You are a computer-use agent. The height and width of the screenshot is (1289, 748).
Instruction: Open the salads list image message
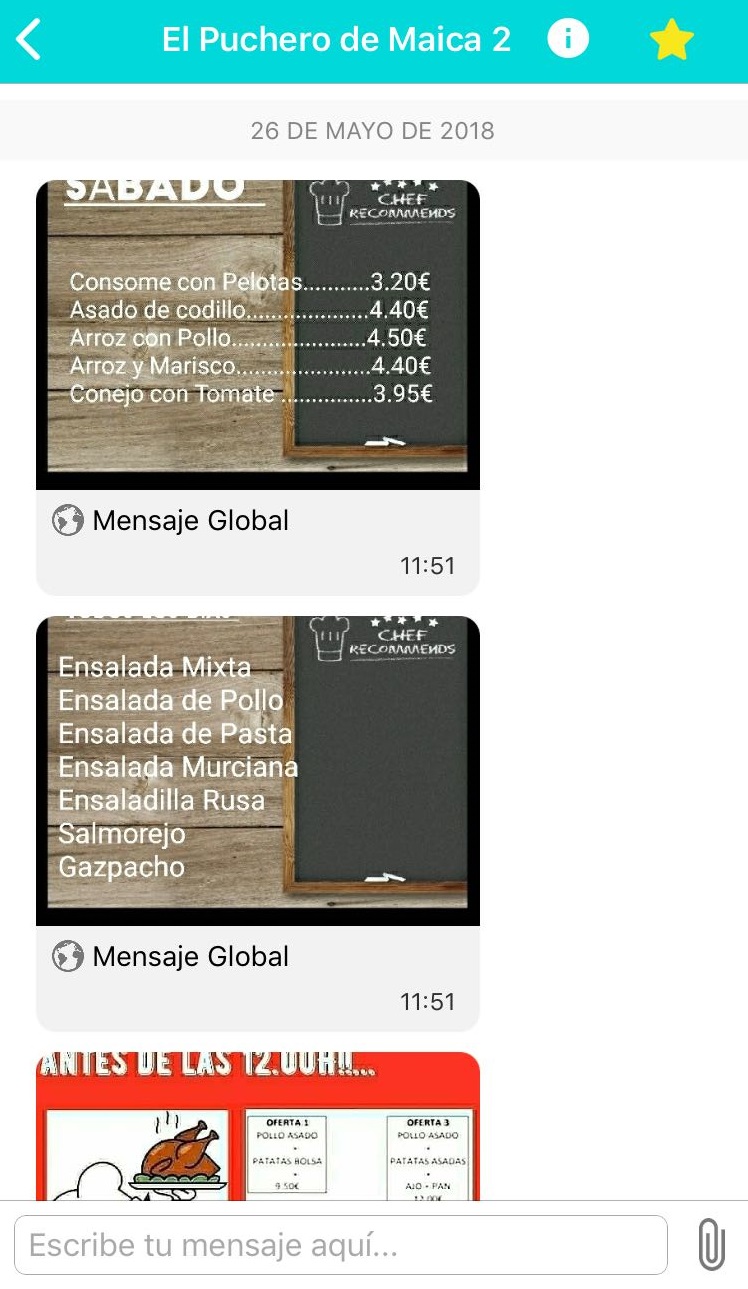(x=258, y=770)
